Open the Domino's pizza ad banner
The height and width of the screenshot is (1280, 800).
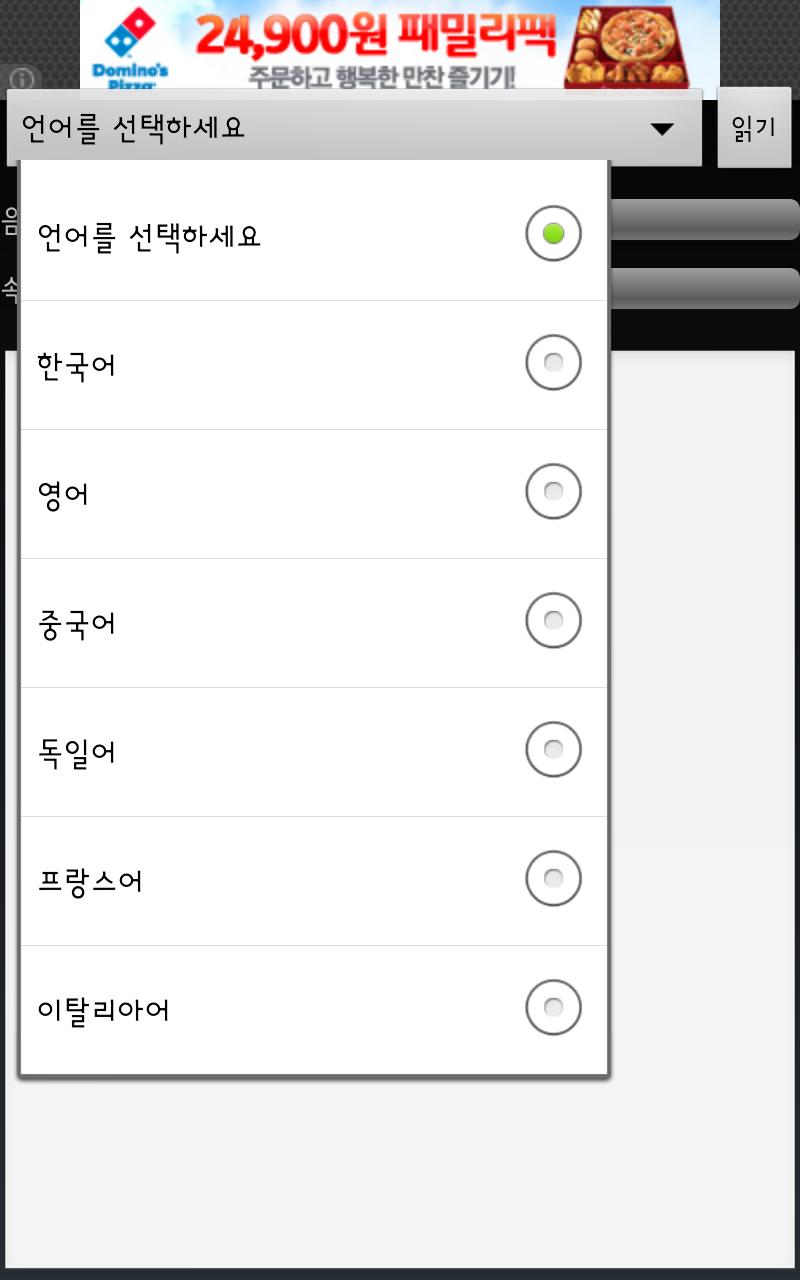point(400,44)
